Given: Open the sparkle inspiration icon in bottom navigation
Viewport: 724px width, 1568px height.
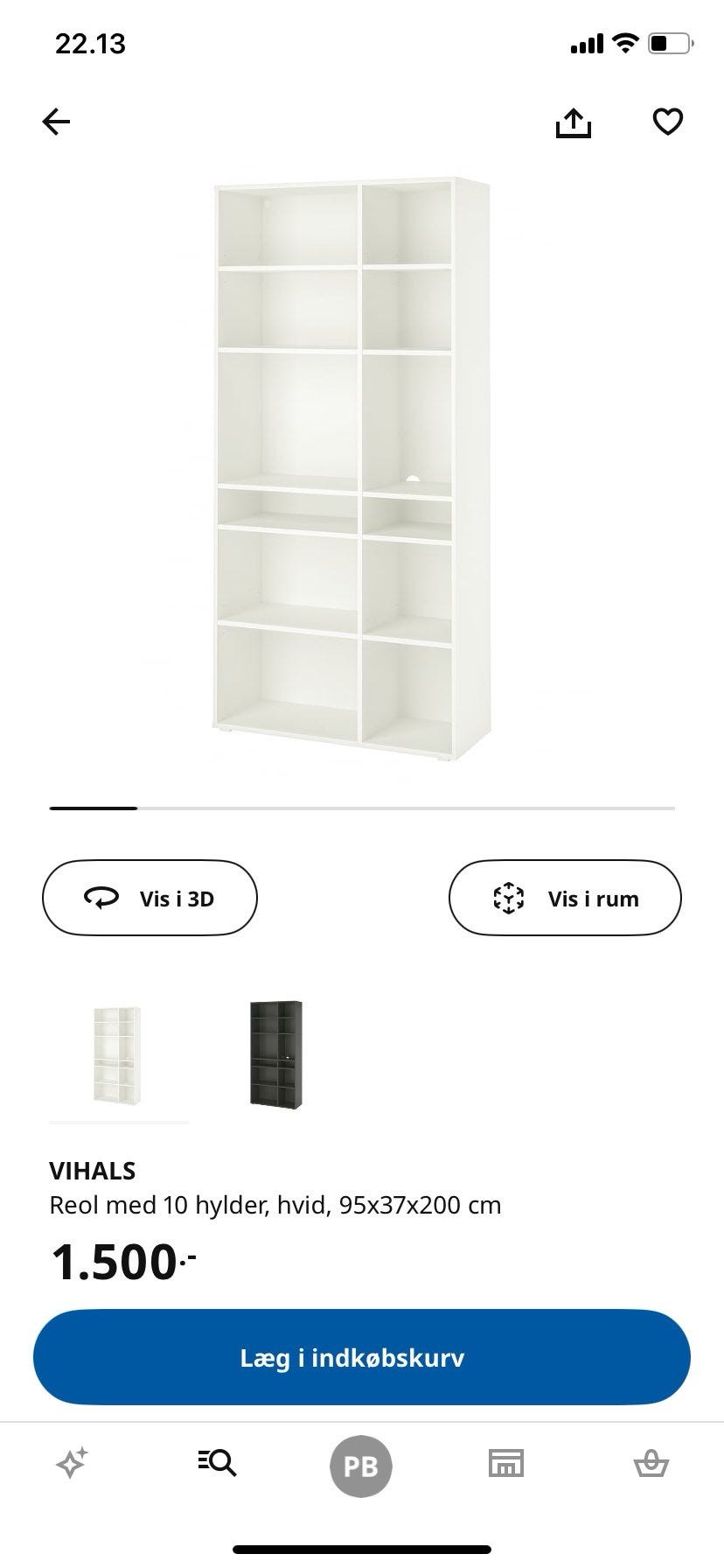Looking at the screenshot, I should [x=72, y=1463].
